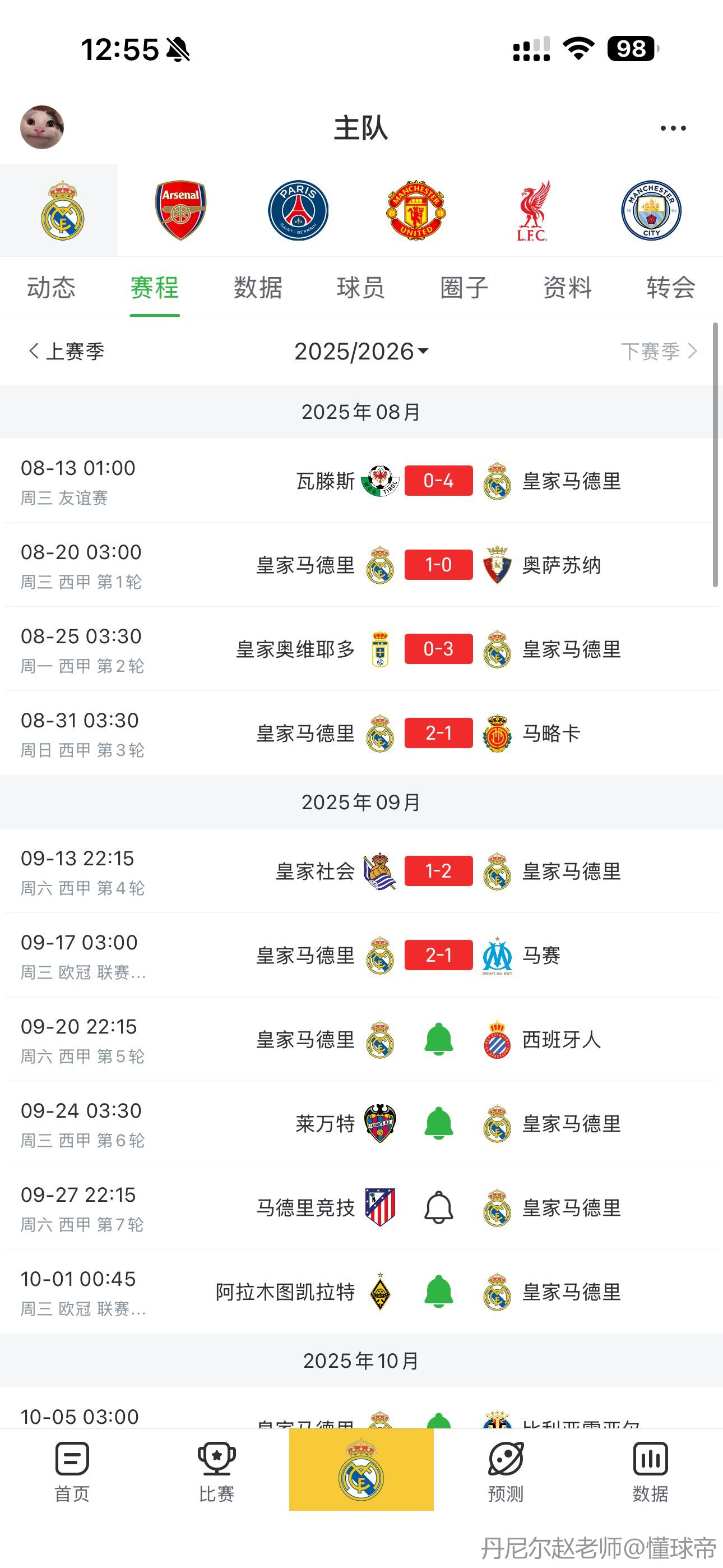Screen dimensions: 723x1568
Task: Select the Liverpool crest
Action: pyautogui.click(x=534, y=210)
